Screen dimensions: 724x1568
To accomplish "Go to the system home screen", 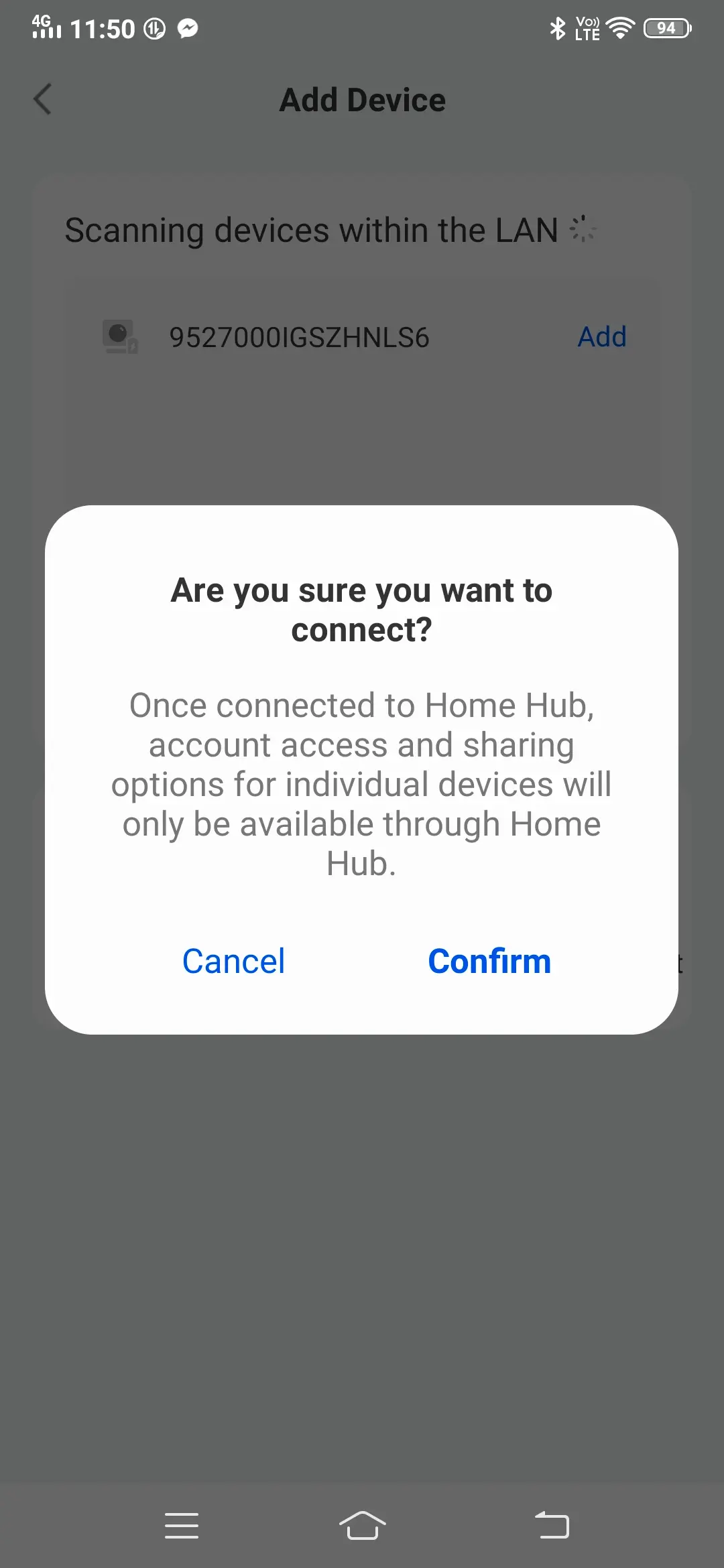I will [362, 1526].
